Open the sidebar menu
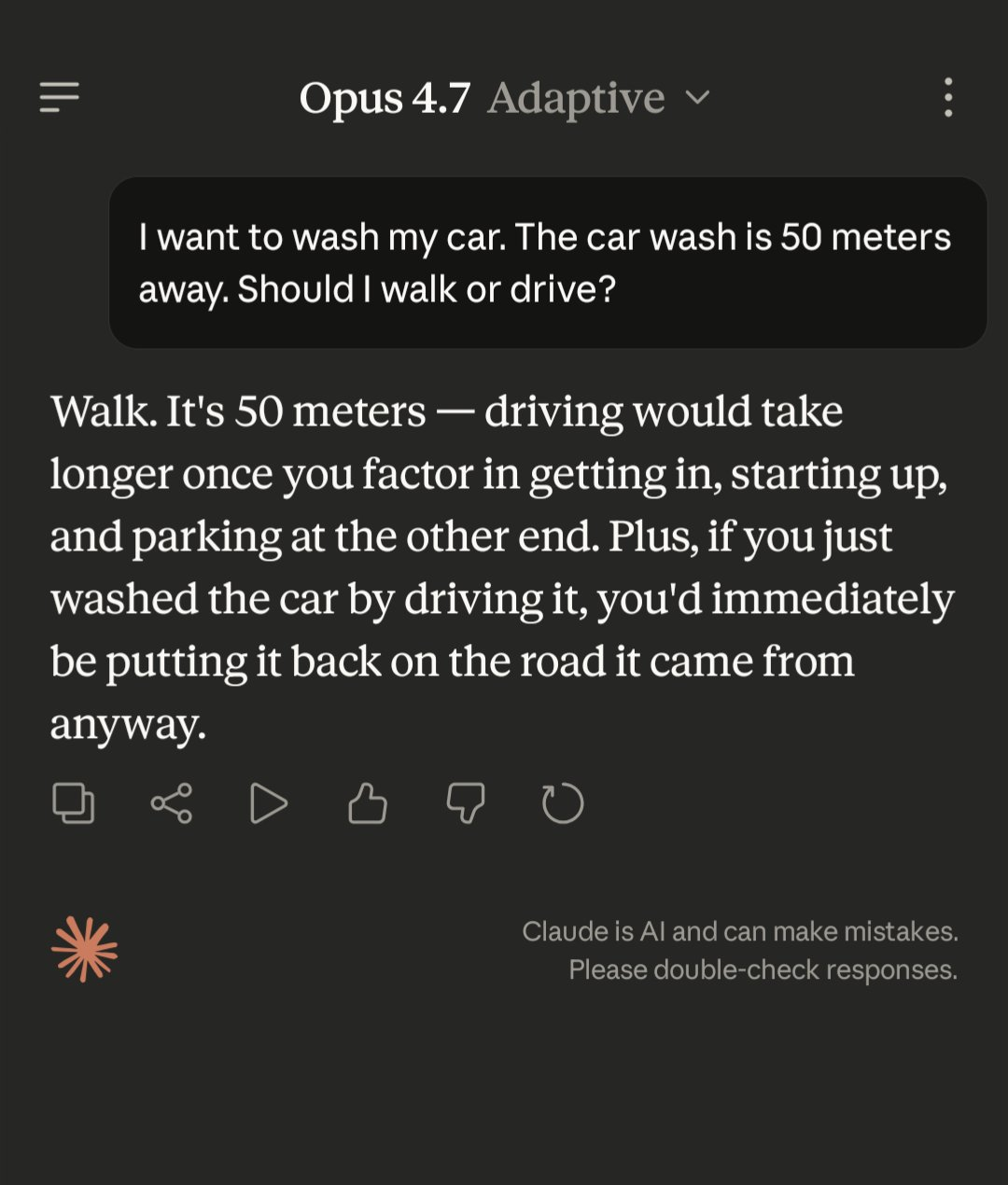Screen dimensions: 1008x1185 pyautogui.click(x=60, y=97)
